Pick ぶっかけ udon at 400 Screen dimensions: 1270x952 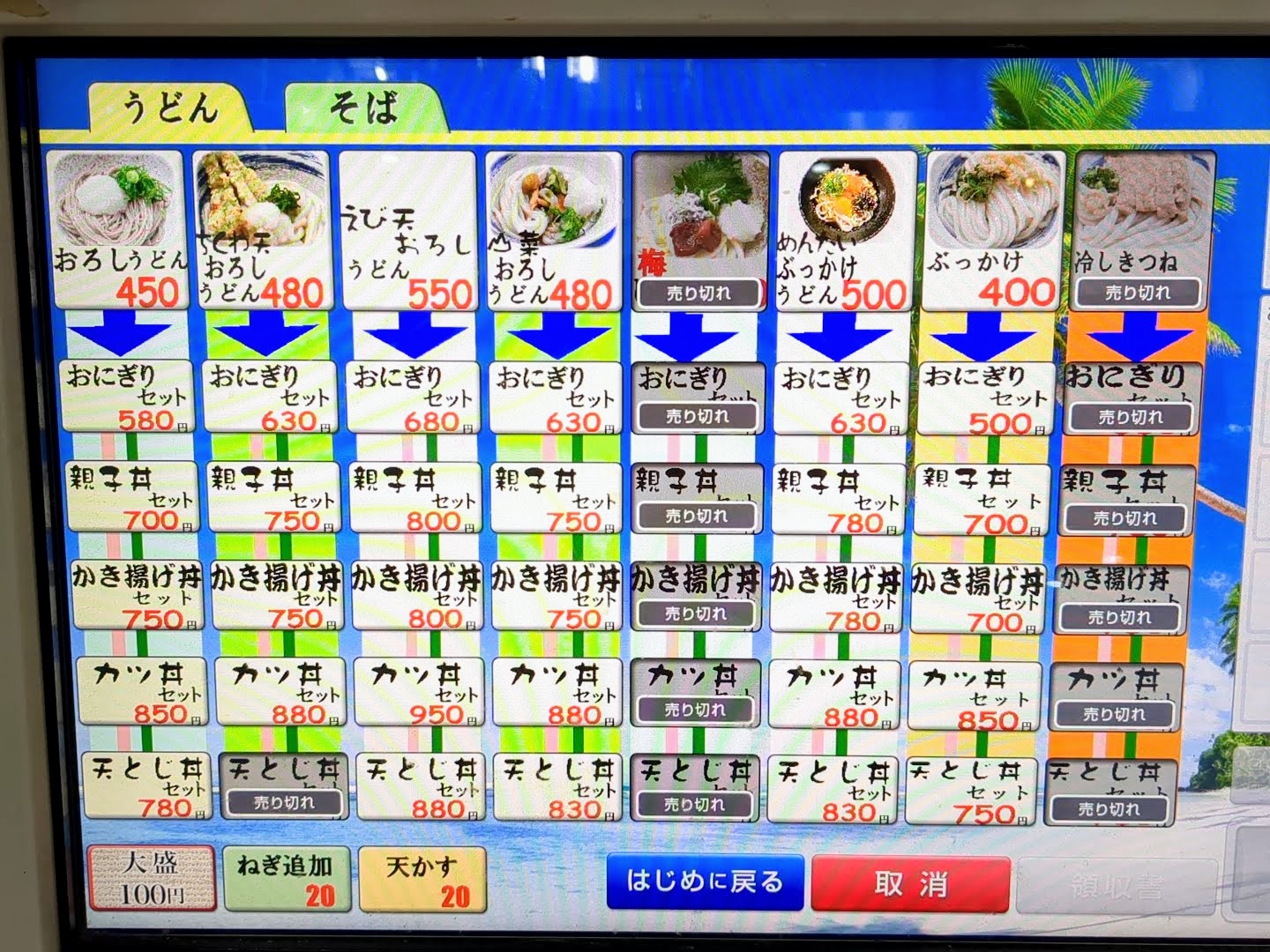point(991,231)
